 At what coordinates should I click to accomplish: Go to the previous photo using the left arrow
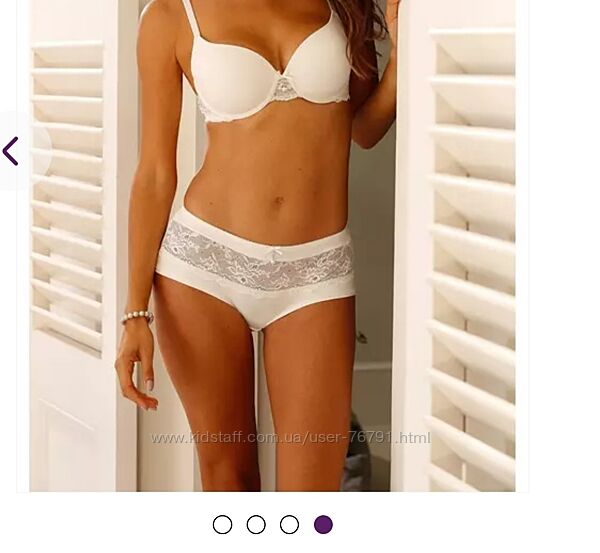(x=11, y=152)
